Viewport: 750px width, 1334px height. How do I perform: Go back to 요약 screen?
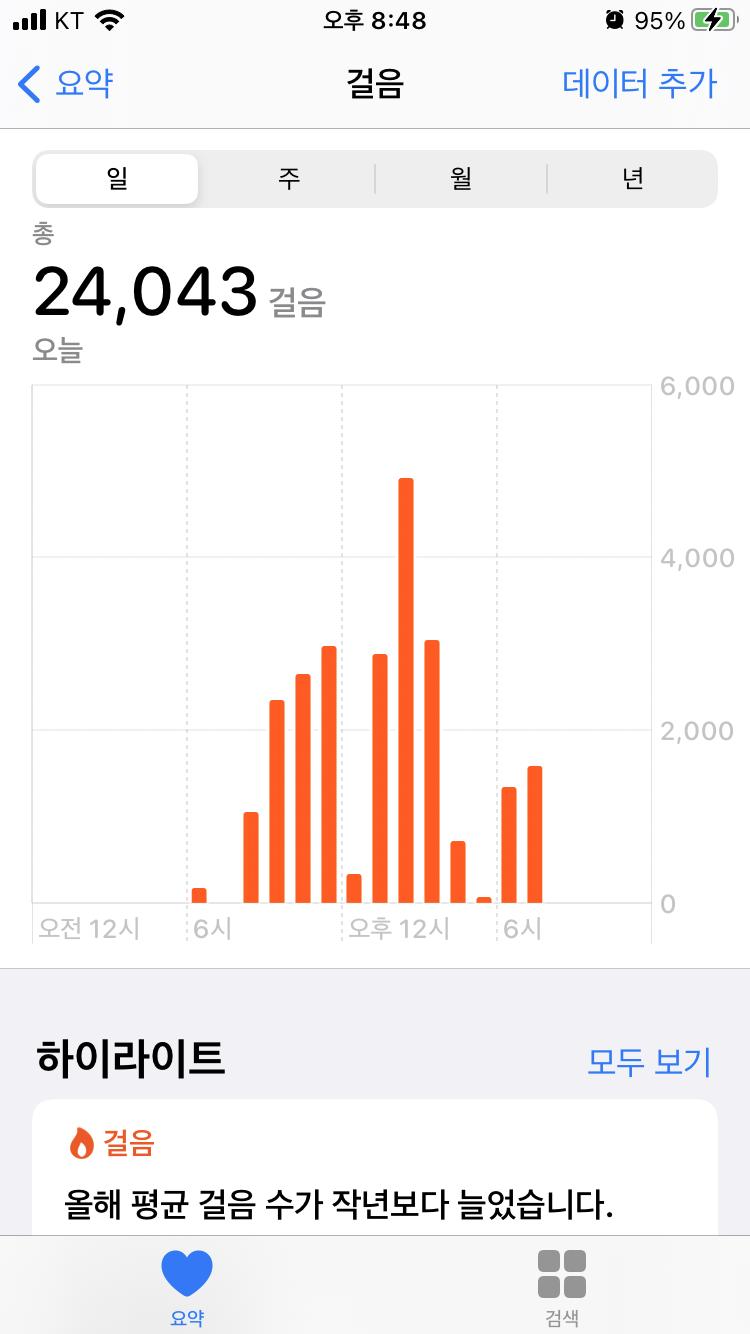click(66, 83)
